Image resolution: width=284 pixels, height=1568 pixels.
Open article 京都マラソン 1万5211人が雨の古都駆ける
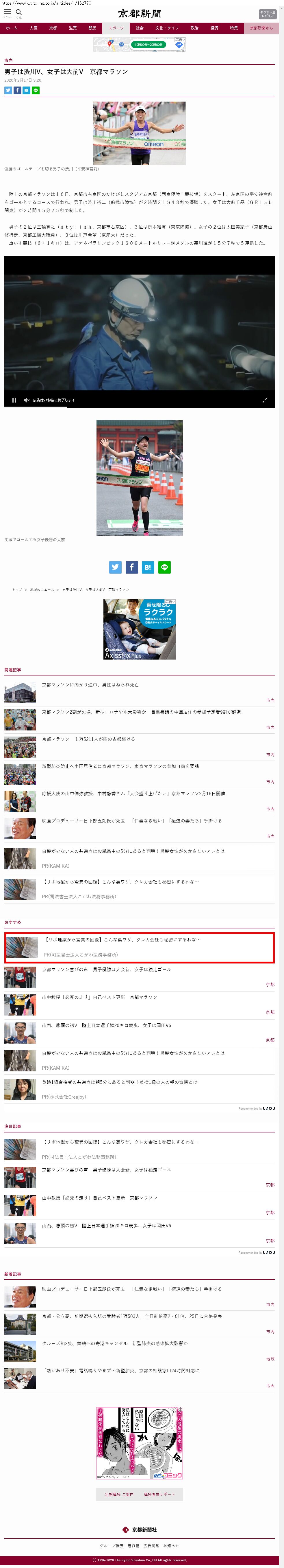pyautogui.click(x=88, y=739)
